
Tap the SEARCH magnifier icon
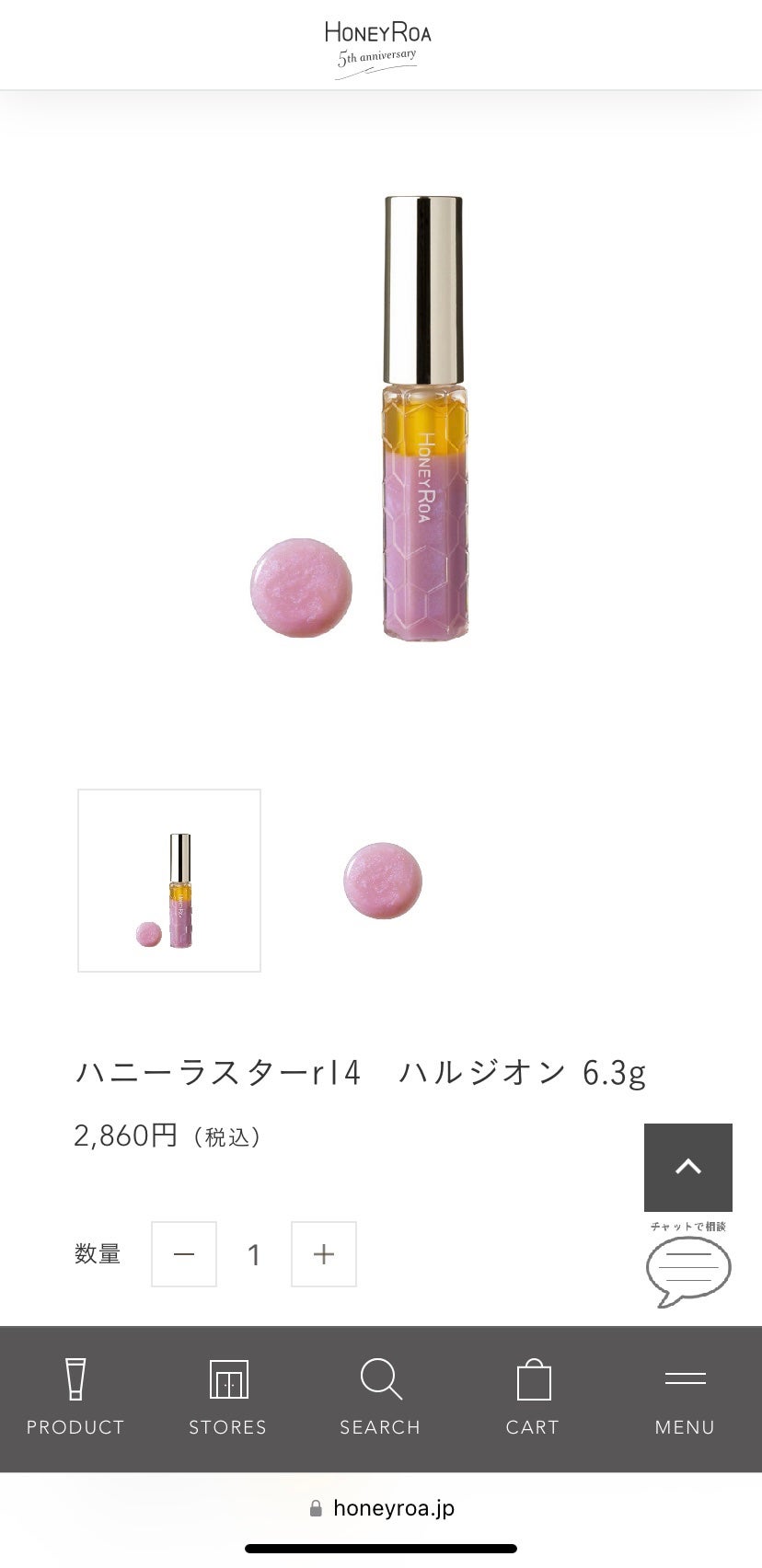point(380,1380)
